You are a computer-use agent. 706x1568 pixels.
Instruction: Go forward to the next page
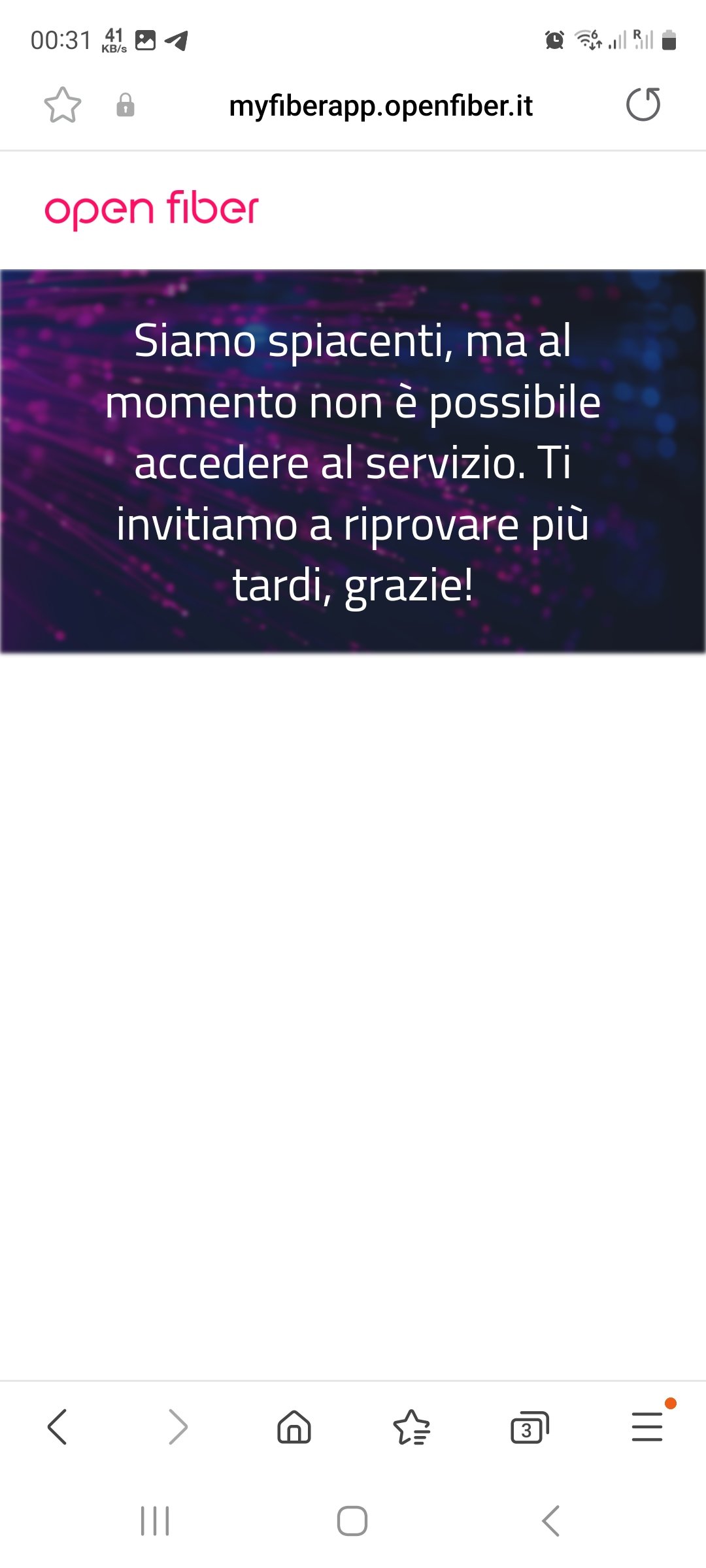click(x=178, y=1426)
